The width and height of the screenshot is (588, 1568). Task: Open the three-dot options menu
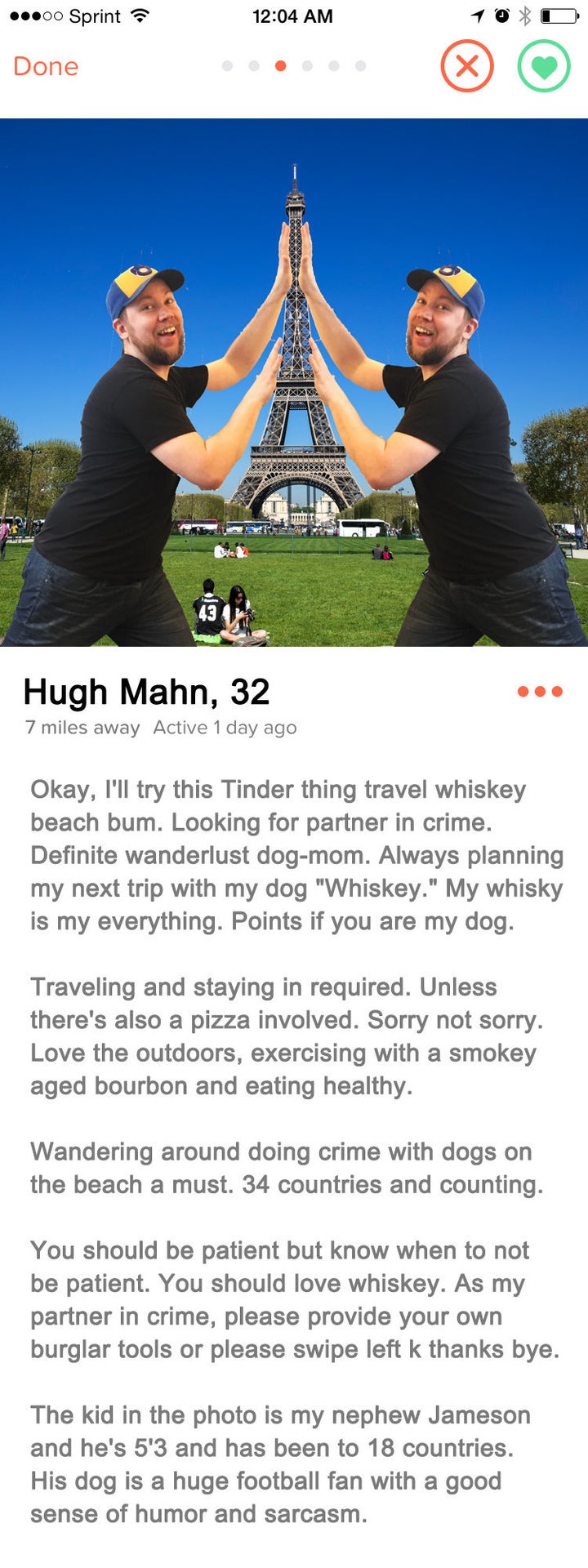540,692
